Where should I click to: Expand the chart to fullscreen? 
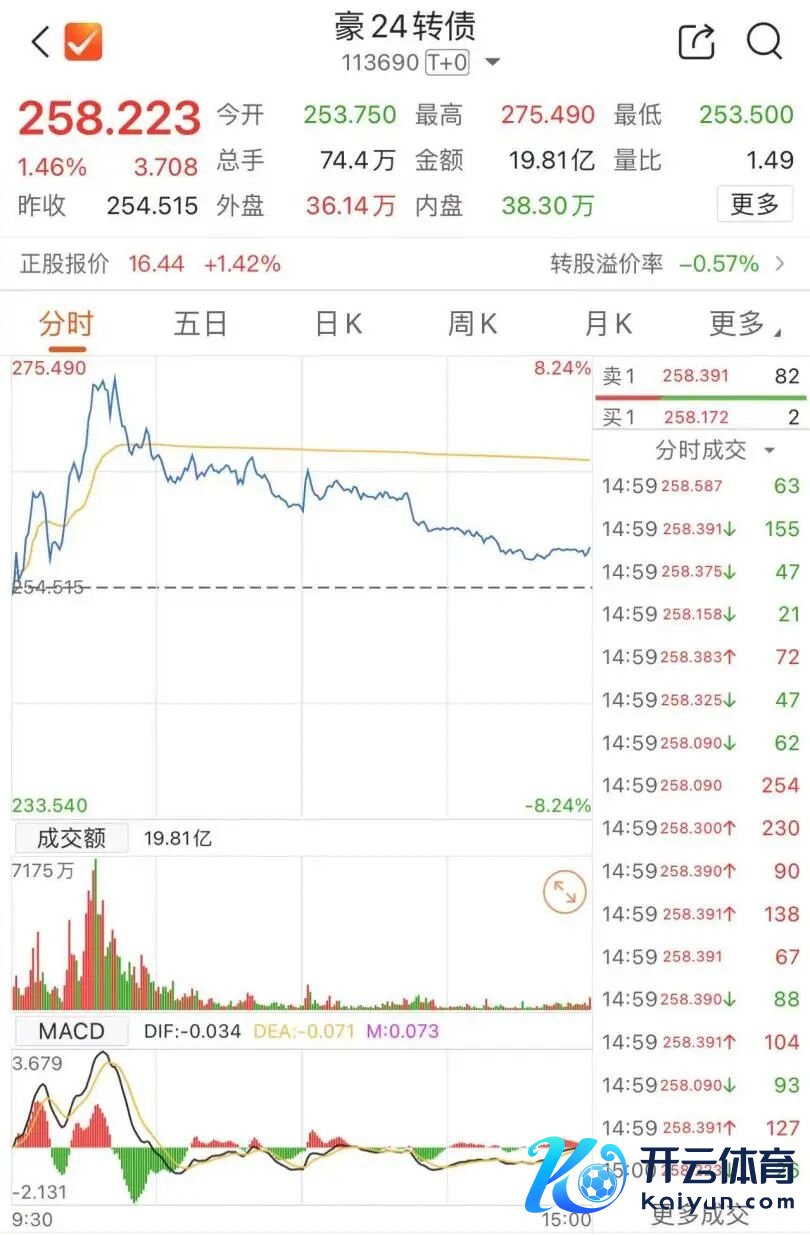point(565,893)
